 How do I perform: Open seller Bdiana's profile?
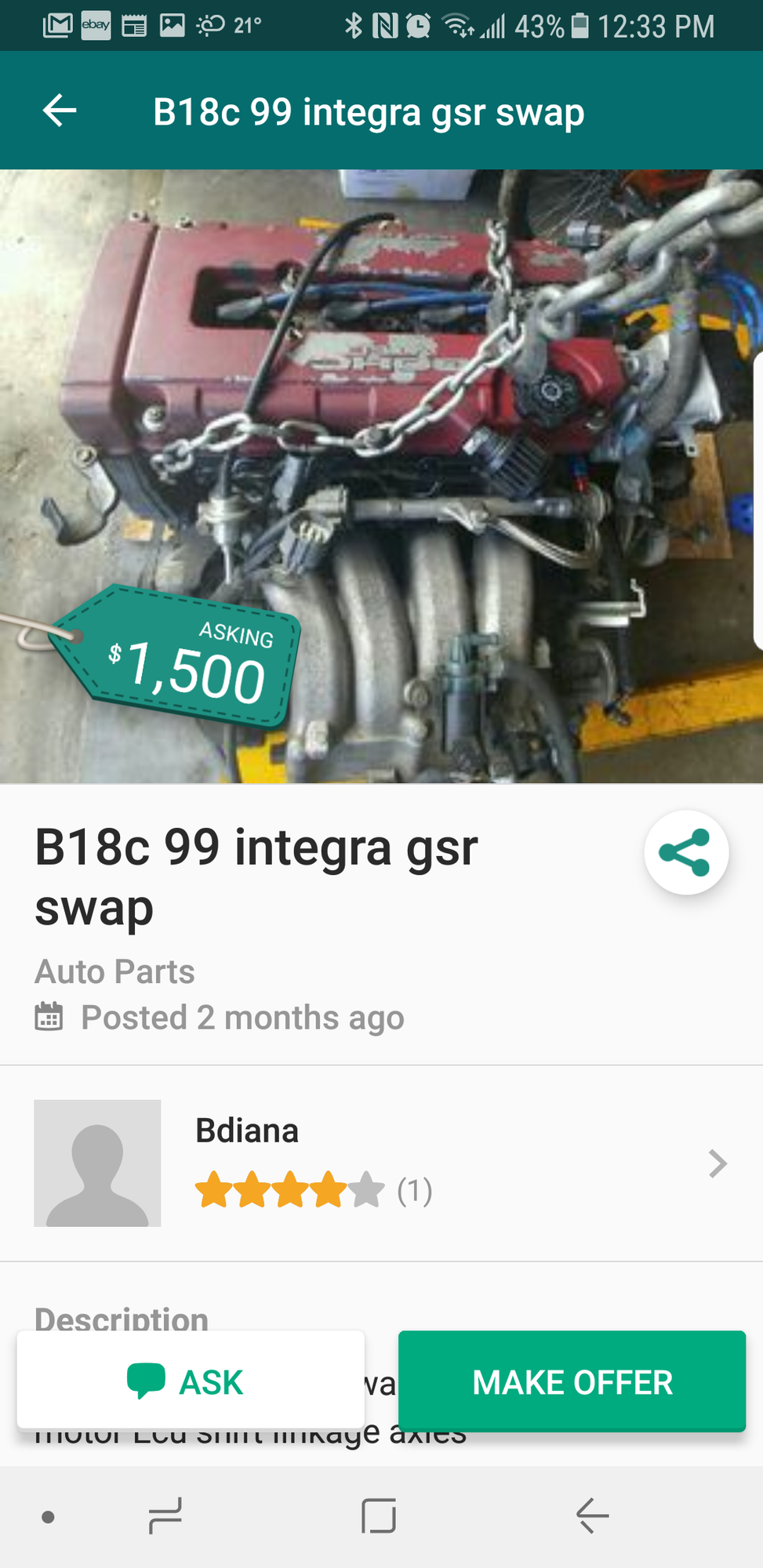381,1163
